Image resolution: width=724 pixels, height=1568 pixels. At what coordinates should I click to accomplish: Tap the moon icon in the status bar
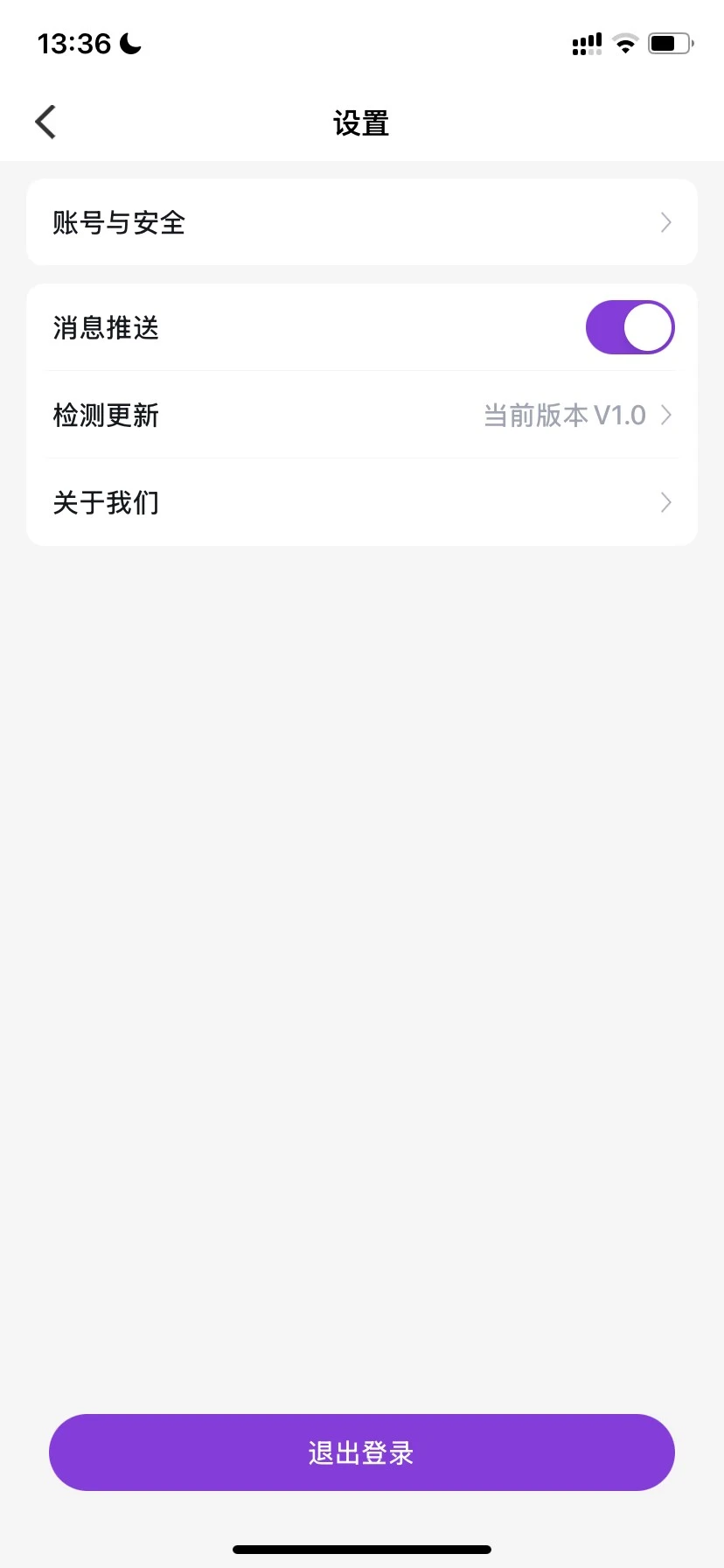tap(129, 43)
